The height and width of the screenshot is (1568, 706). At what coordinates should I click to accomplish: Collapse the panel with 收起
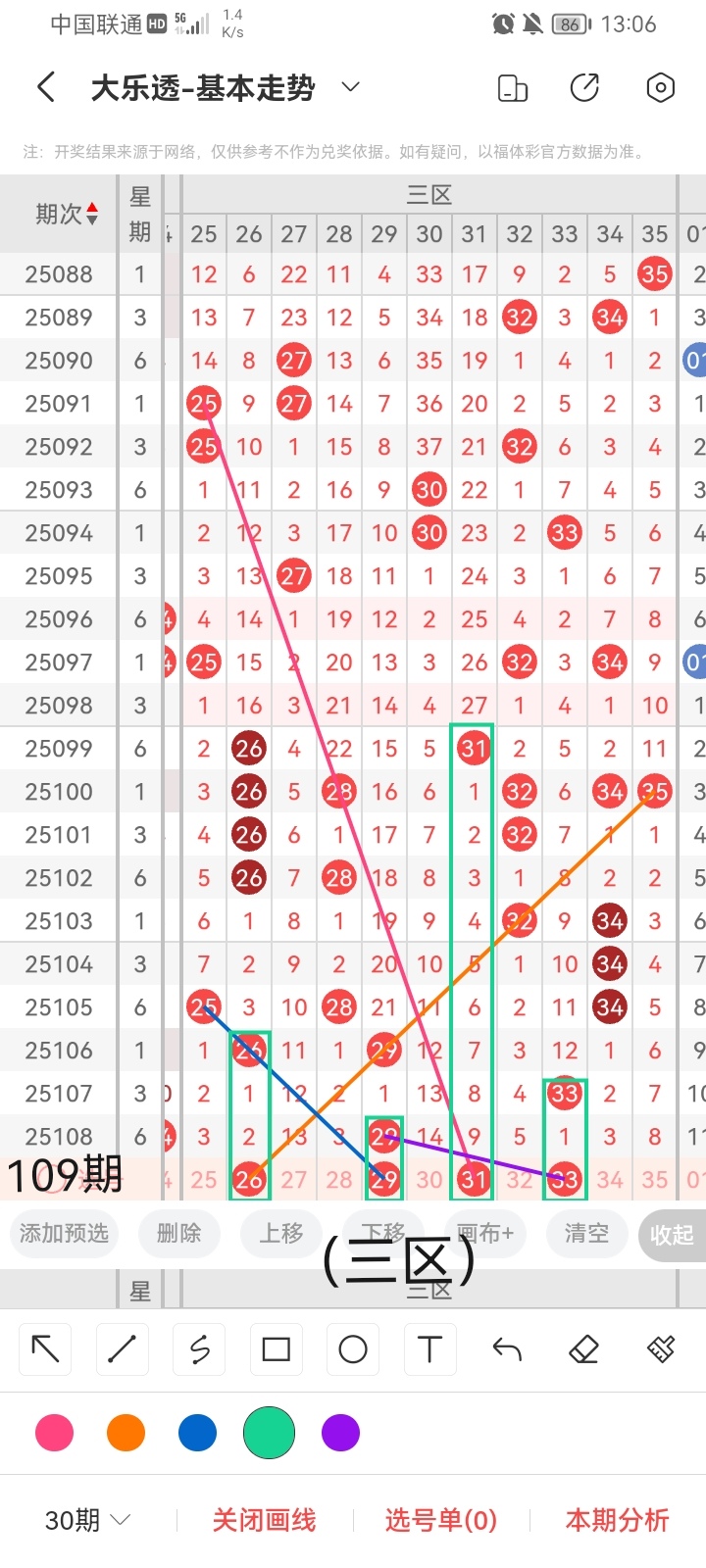point(672,1235)
